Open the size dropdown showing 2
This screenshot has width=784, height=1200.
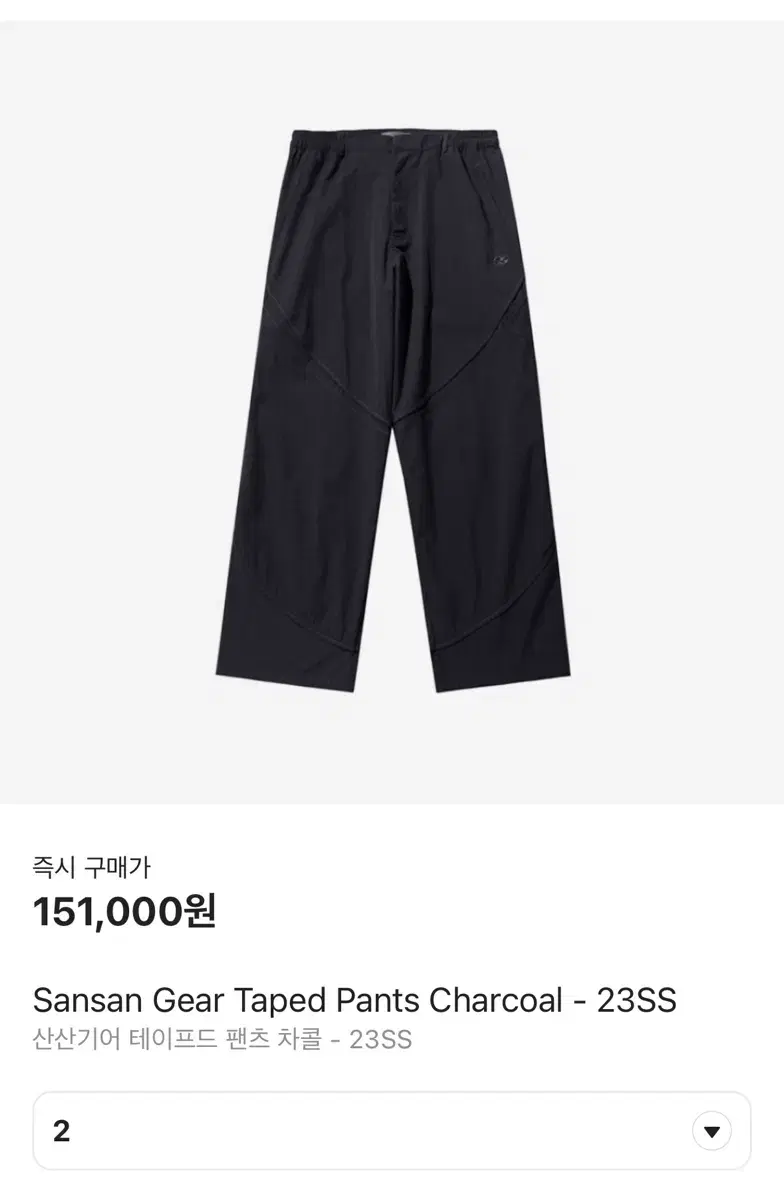click(x=391, y=1131)
